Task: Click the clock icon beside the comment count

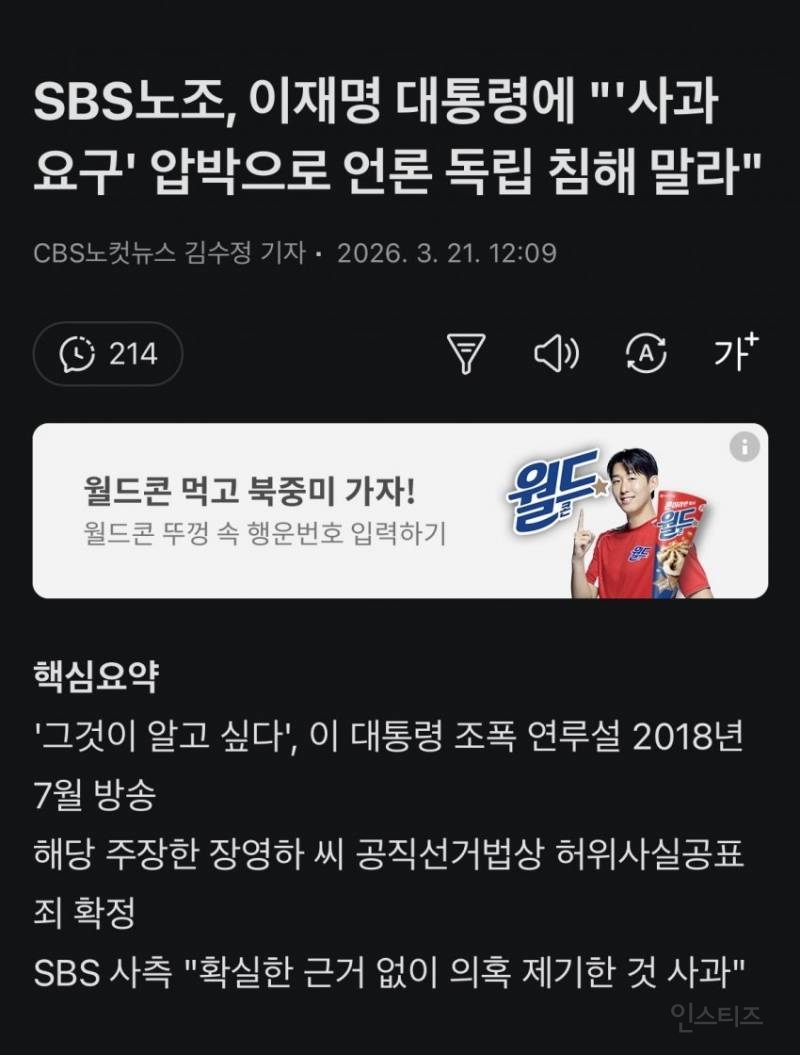Action: tap(75, 354)
